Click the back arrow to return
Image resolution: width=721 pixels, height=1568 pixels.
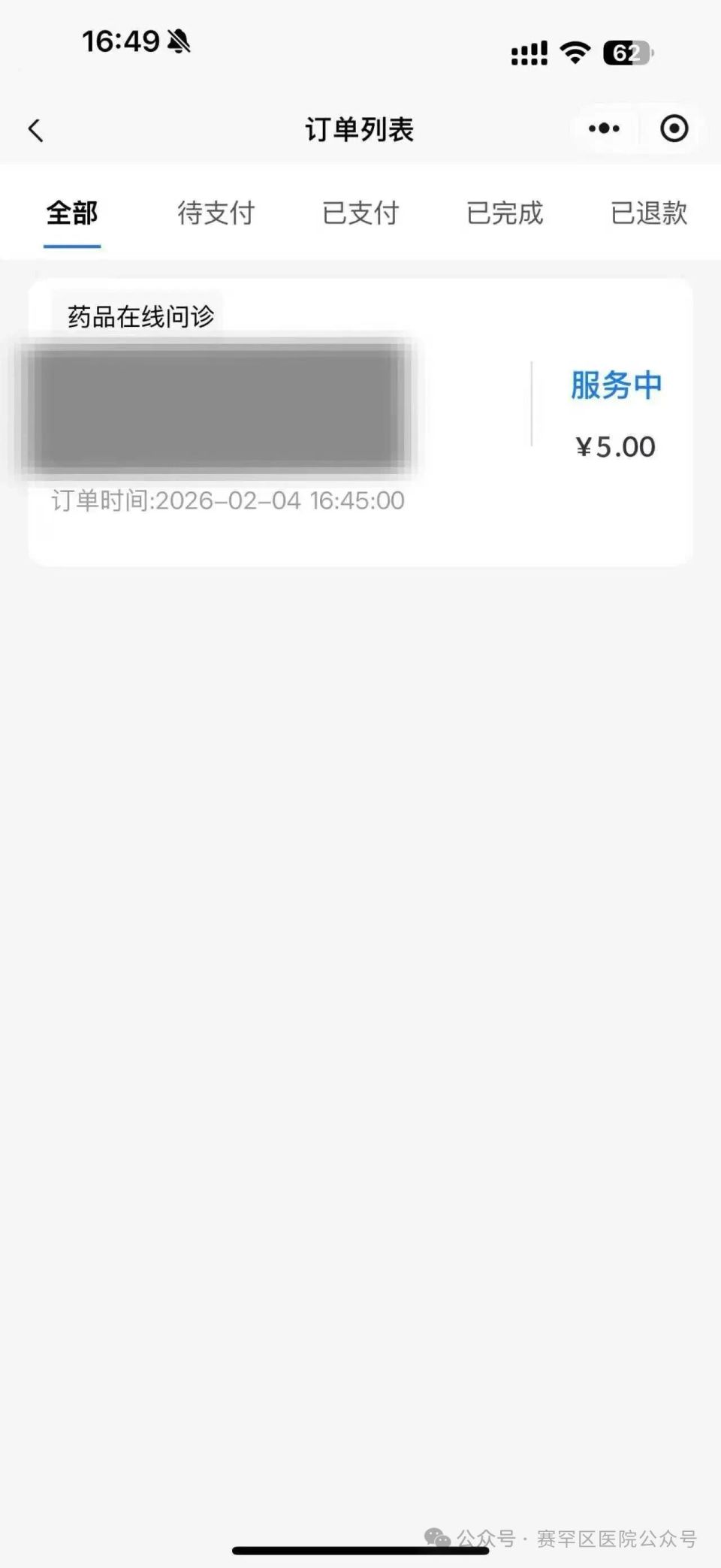coord(35,128)
